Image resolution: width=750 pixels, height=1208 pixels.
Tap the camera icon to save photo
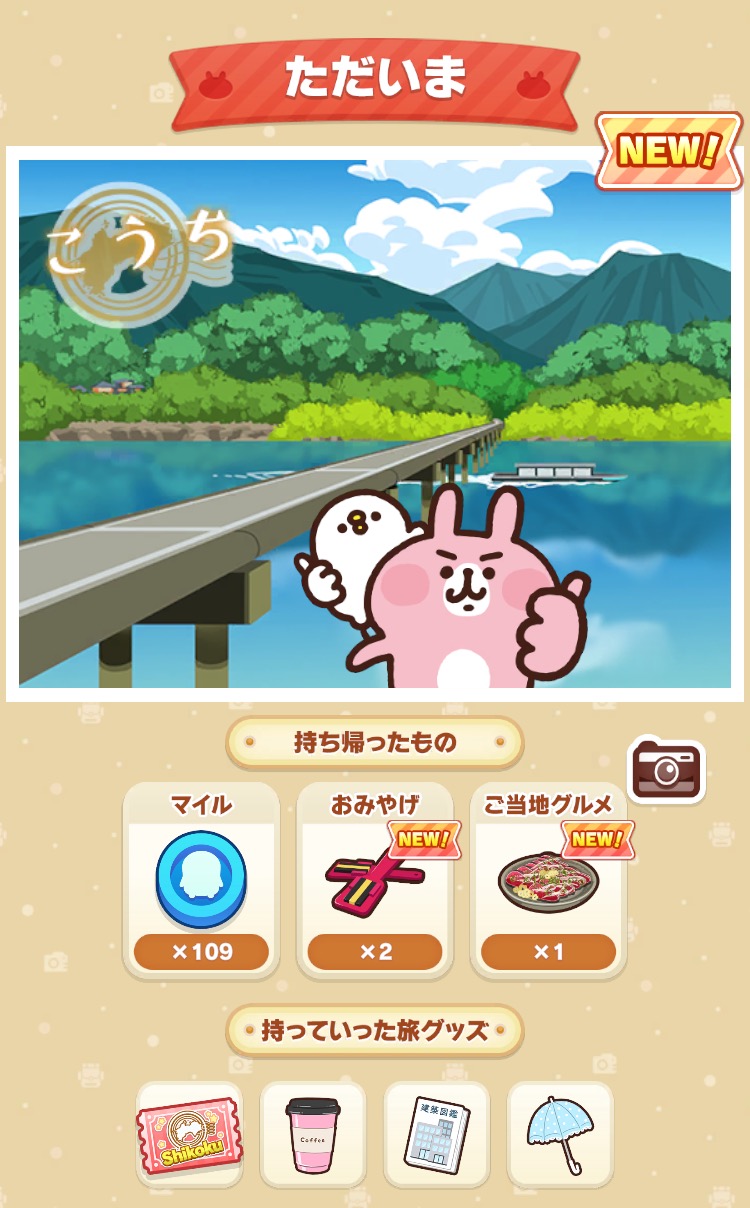(x=666, y=770)
